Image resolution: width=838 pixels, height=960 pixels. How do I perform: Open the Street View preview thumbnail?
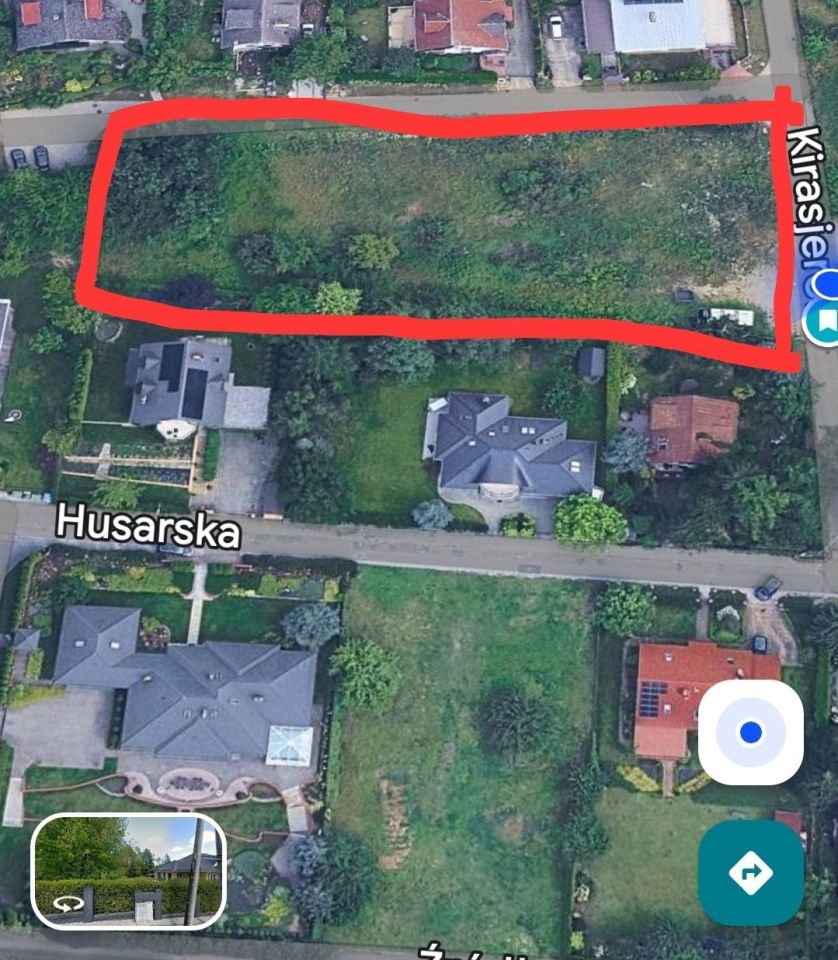point(129,871)
